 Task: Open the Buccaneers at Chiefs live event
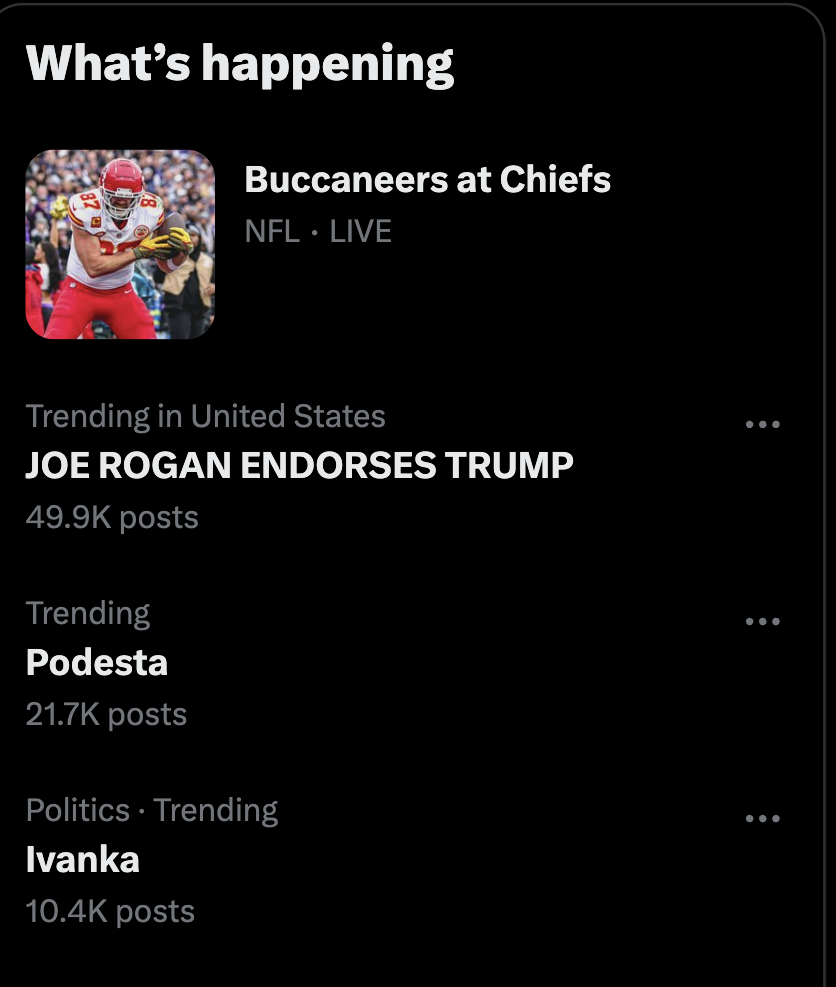click(427, 181)
